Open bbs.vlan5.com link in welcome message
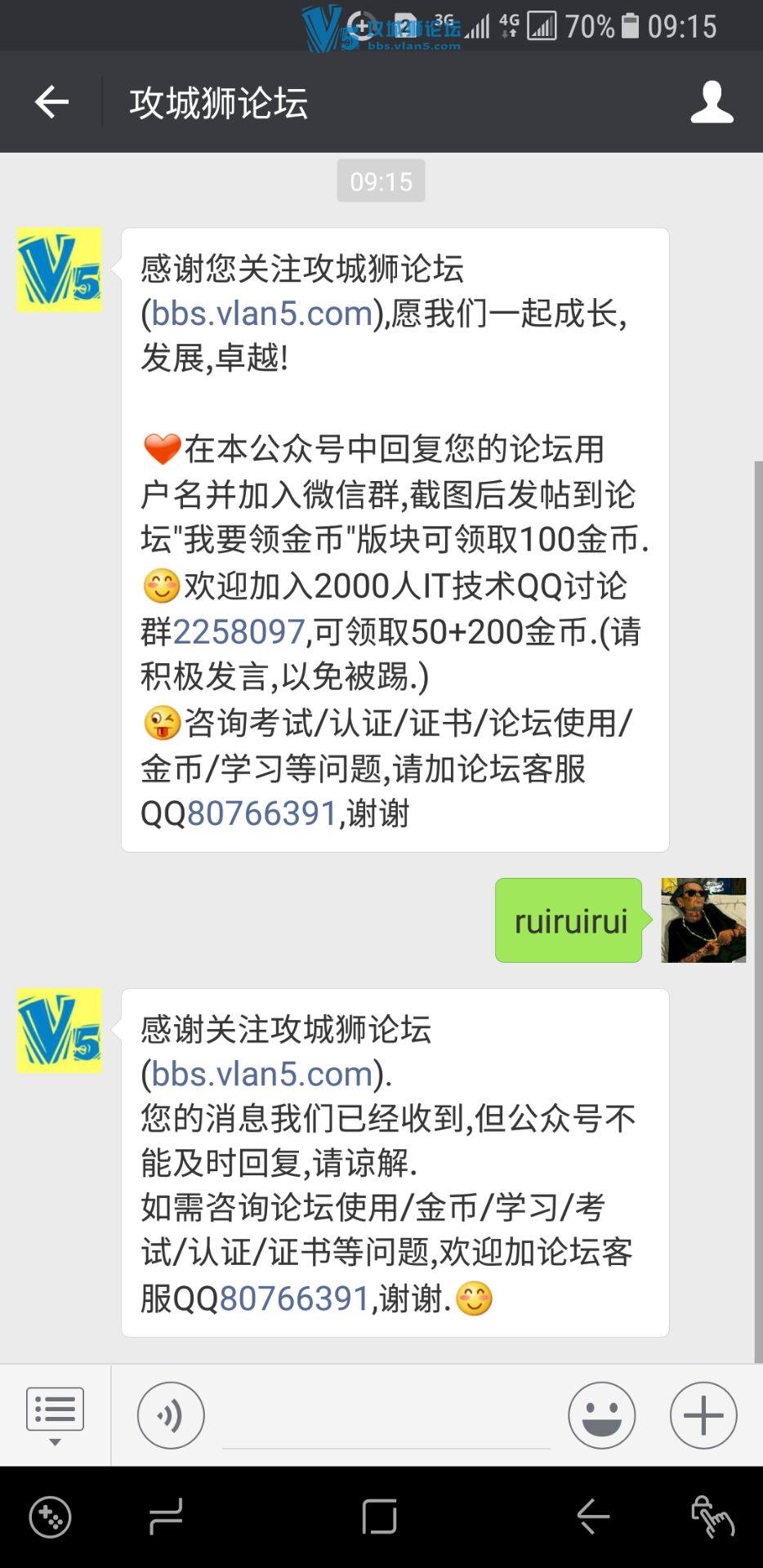Viewport: 763px width, 1568px height. click(x=261, y=314)
